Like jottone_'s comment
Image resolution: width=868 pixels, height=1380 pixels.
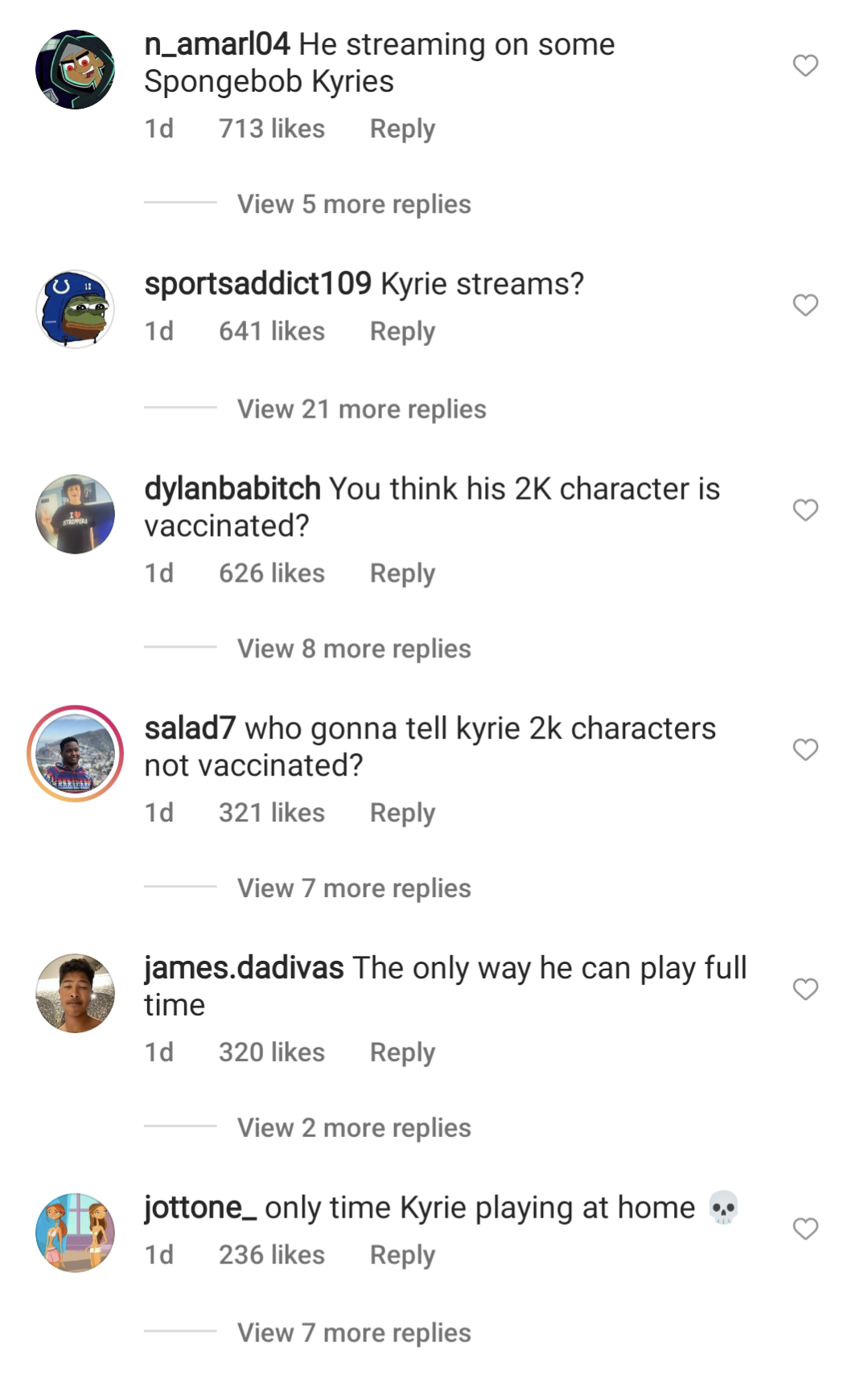(x=805, y=1229)
